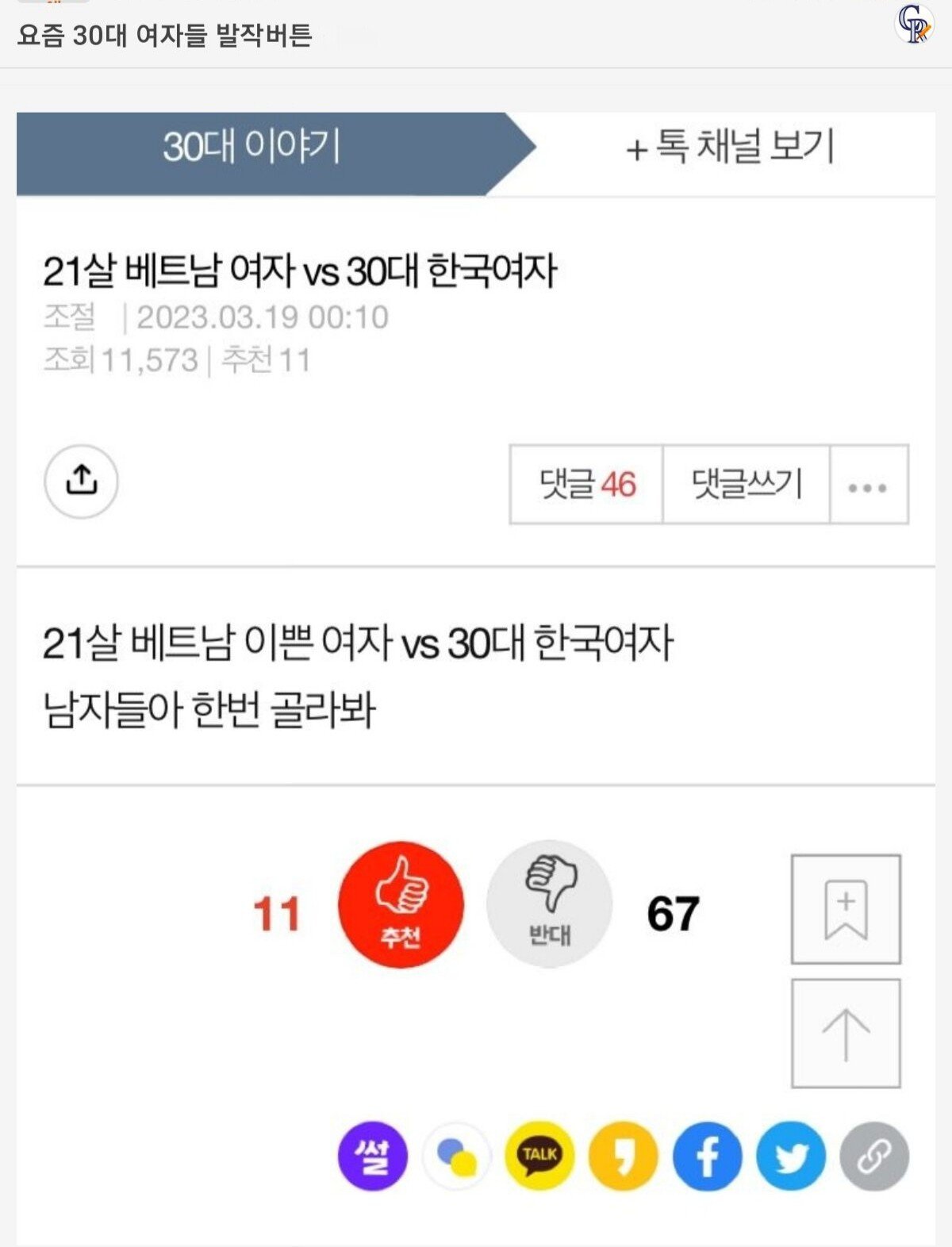
Task: Share via the blue and yellow chat bubbles icon
Action: click(457, 1156)
